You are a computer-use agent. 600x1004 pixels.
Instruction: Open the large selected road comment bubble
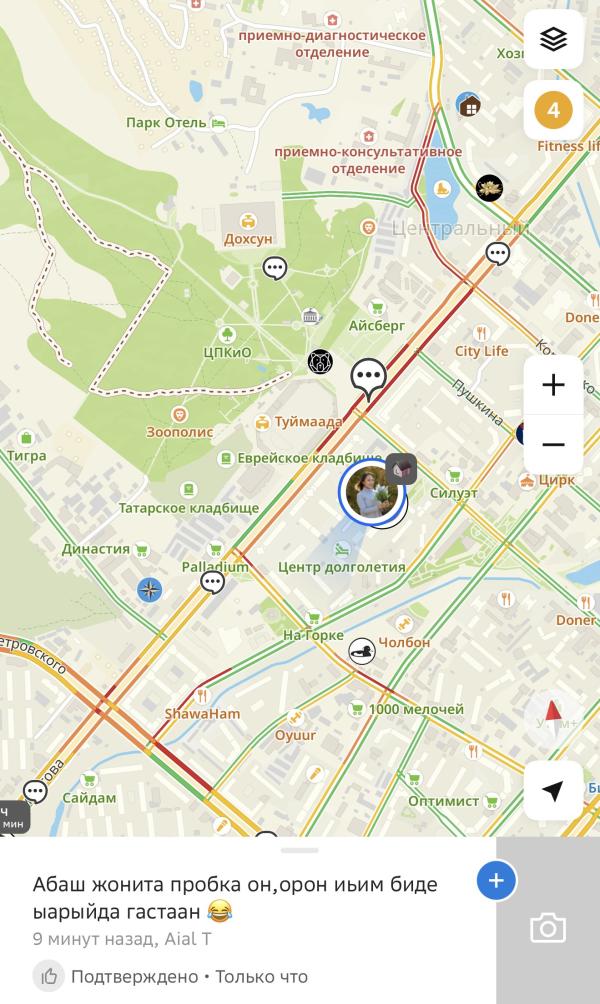point(368,378)
